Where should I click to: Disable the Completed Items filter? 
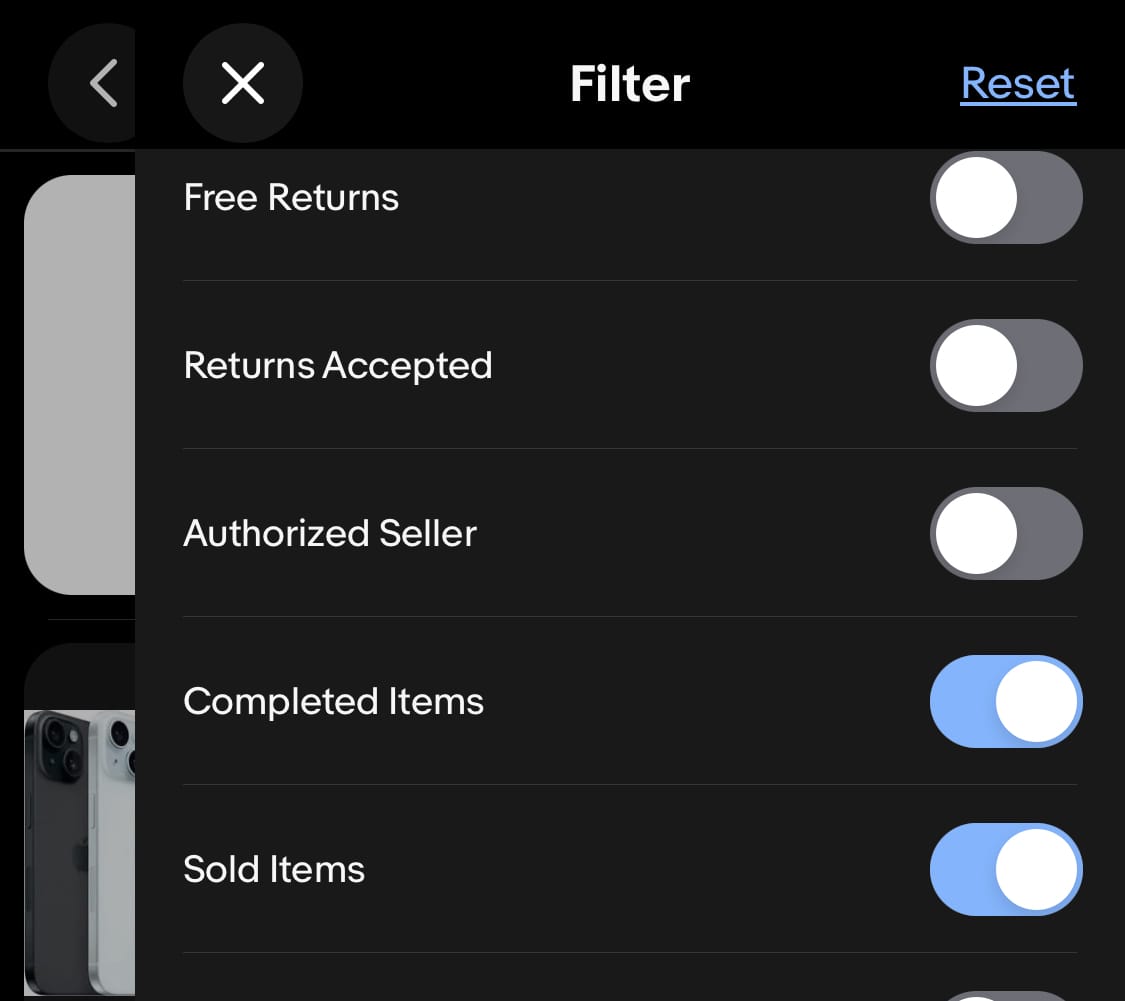[x=1006, y=701]
